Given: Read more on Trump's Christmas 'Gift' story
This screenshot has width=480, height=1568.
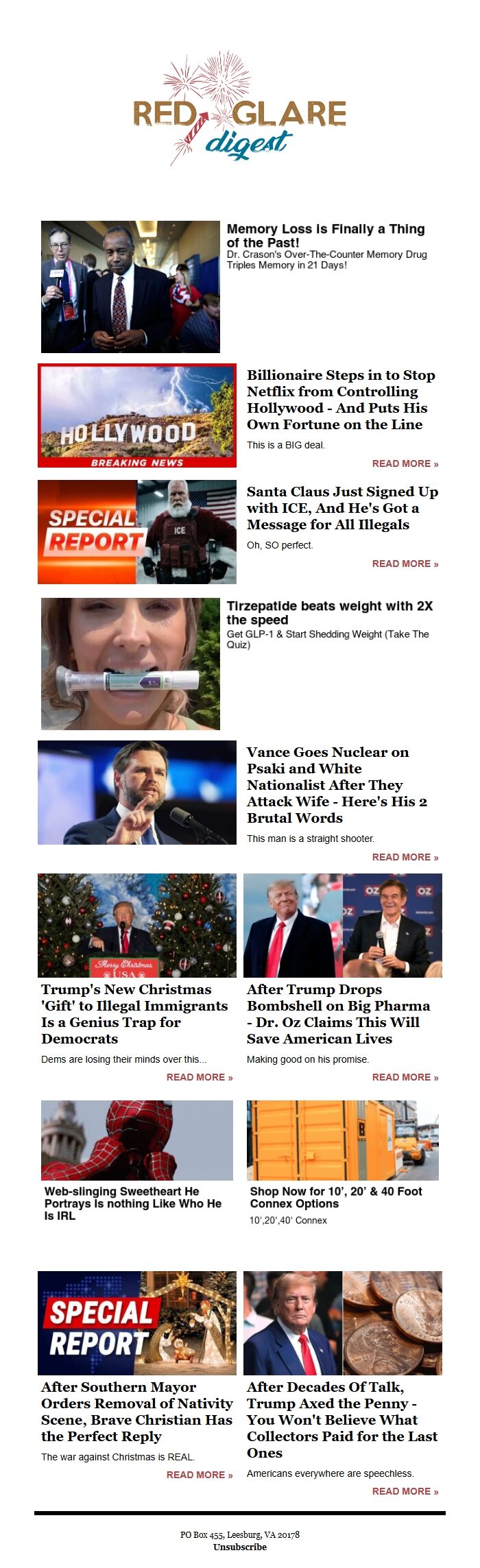Looking at the screenshot, I should click(x=199, y=1077).
